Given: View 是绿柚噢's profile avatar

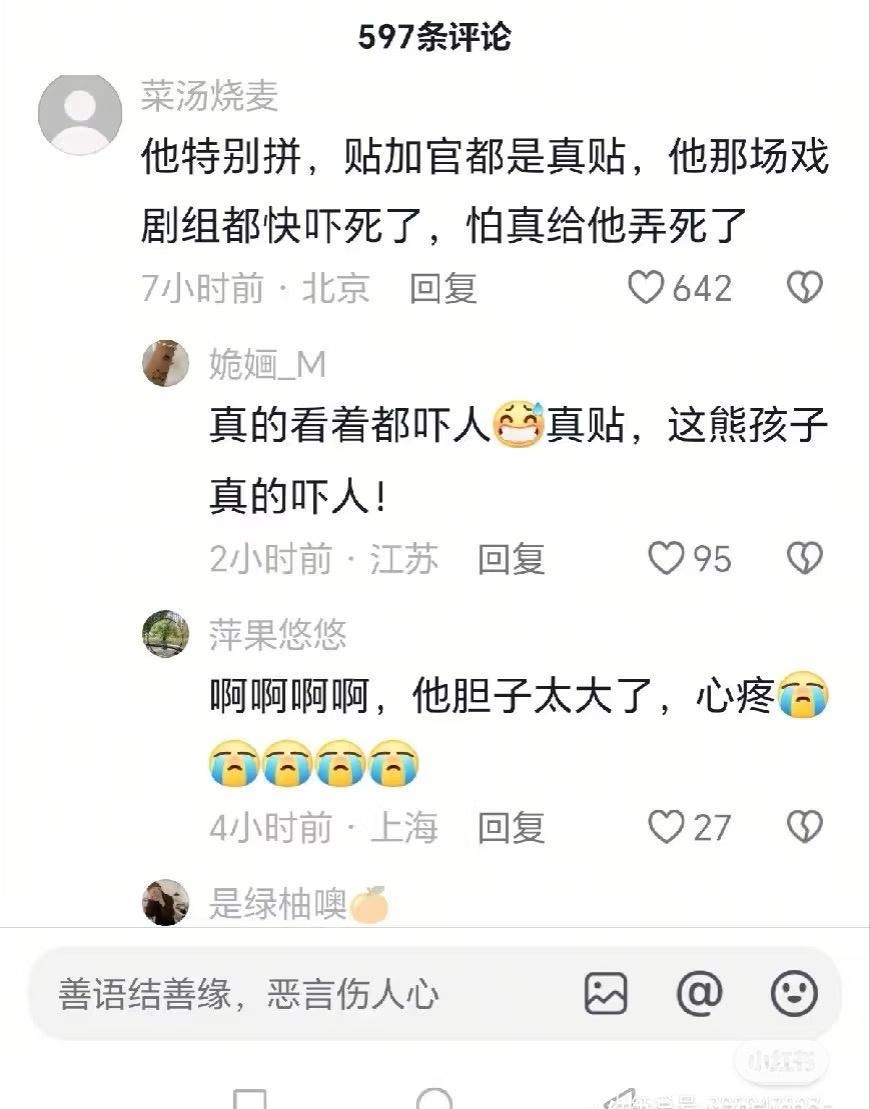Looking at the screenshot, I should 166,902.
